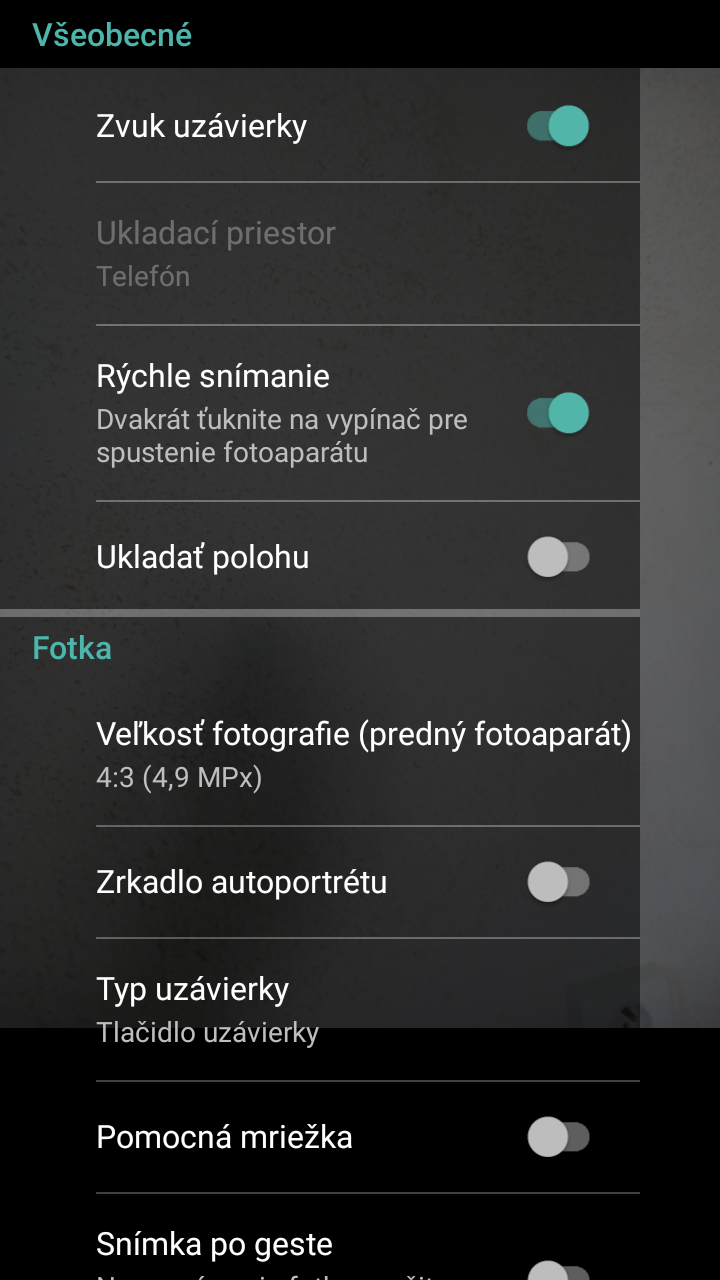Open the Typ uzávierky option
This screenshot has width=720, height=1280.
(368, 1010)
